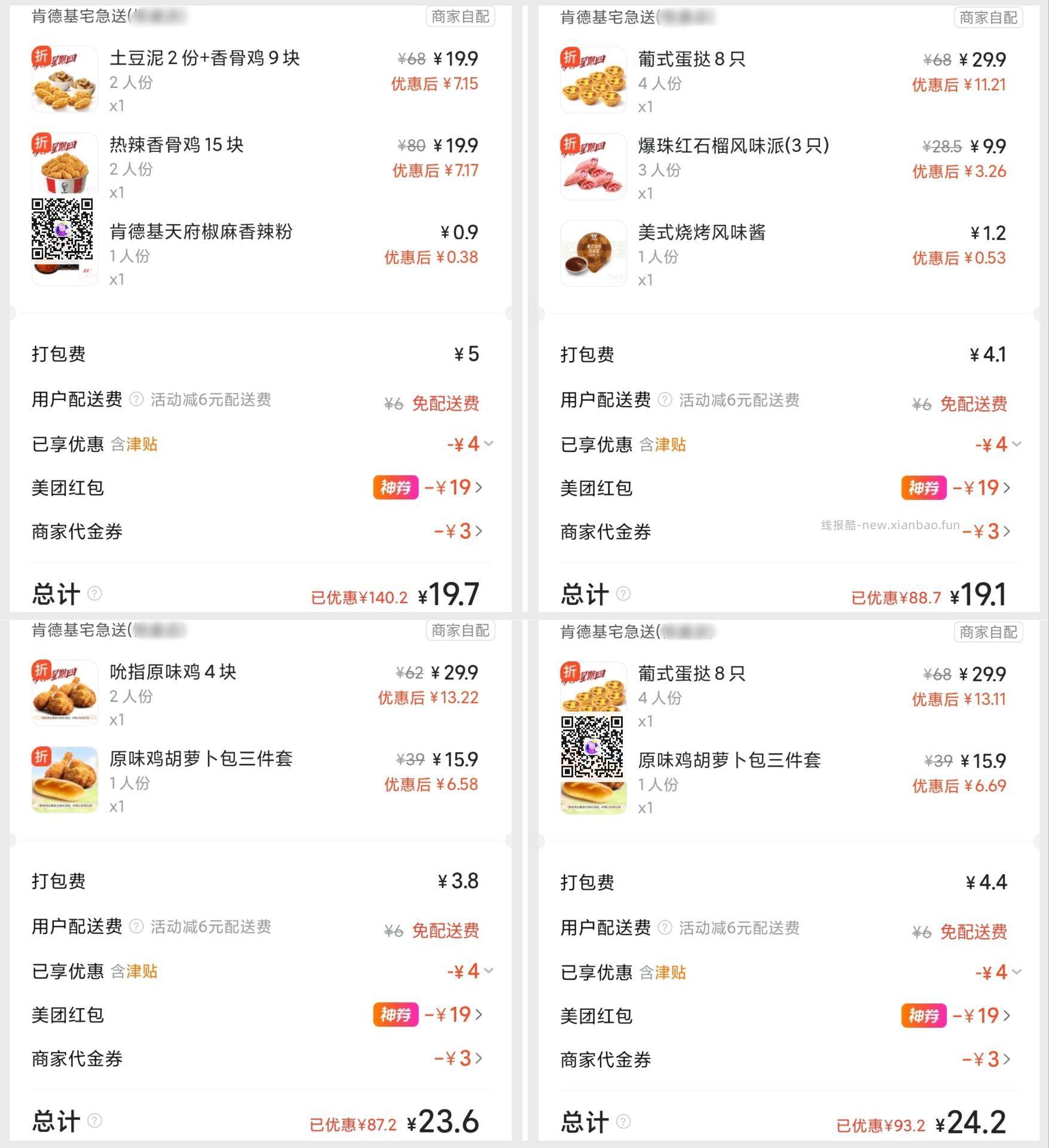The height and width of the screenshot is (1148, 1049).
Task: Click the 神券 badge in bottom-left order
Action: click(396, 1015)
